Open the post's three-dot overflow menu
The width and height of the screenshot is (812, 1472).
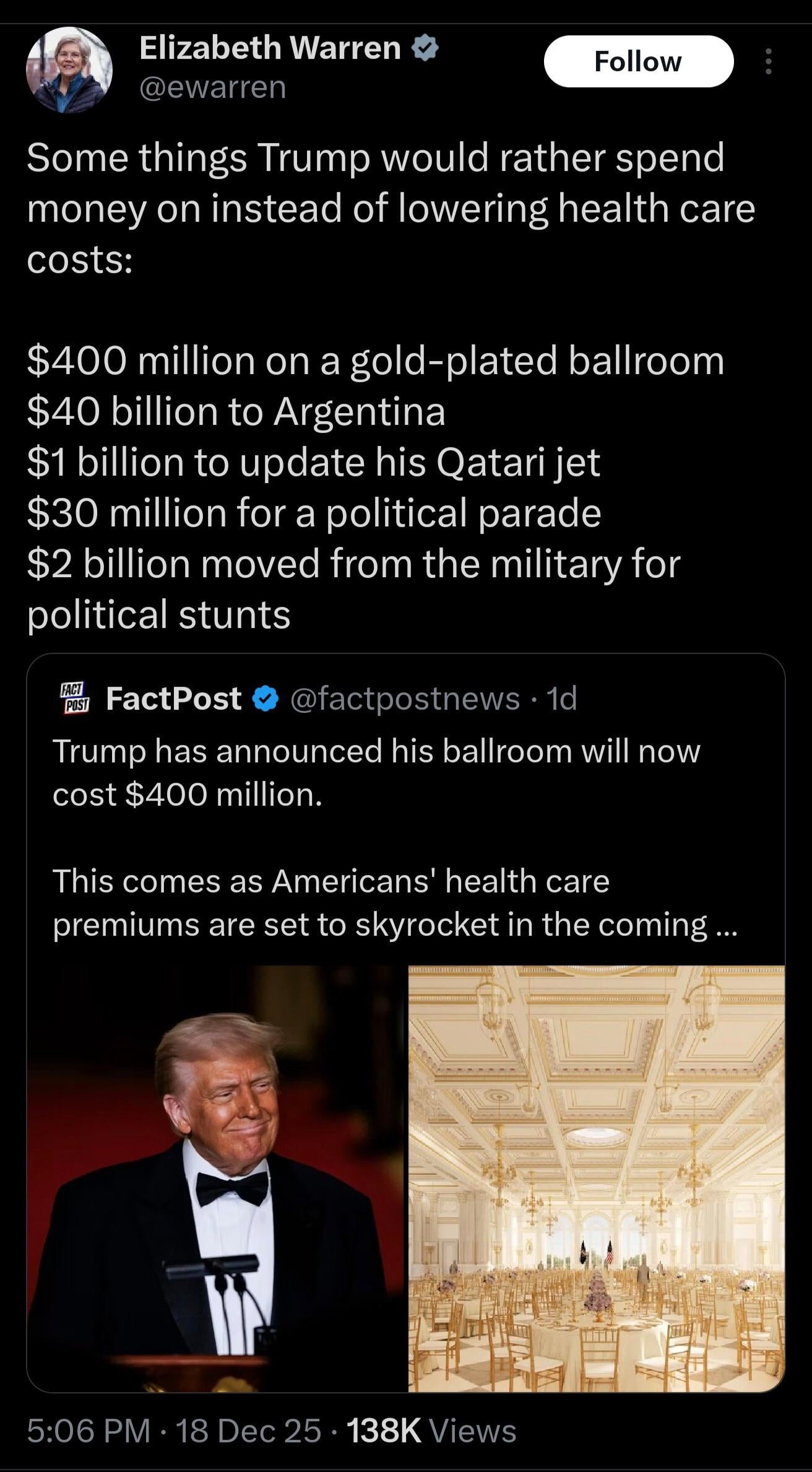pyautogui.click(x=768, y=61)
